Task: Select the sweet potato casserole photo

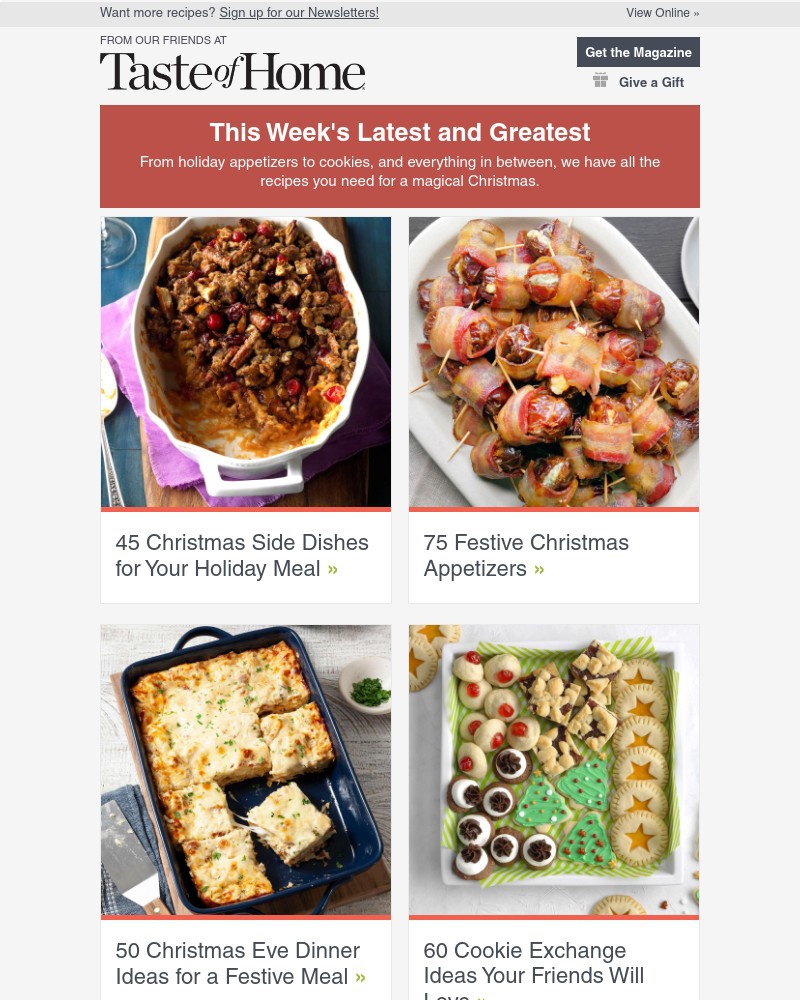Action: tap(246, 361)
